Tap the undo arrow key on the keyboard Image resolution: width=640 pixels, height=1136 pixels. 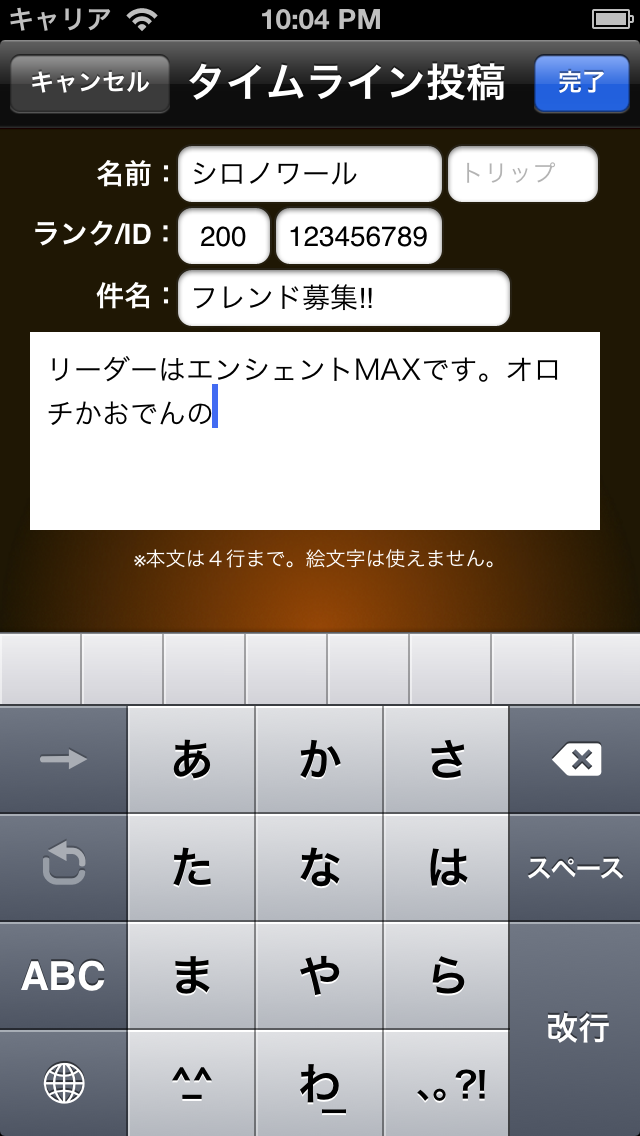tap(63, 868)
